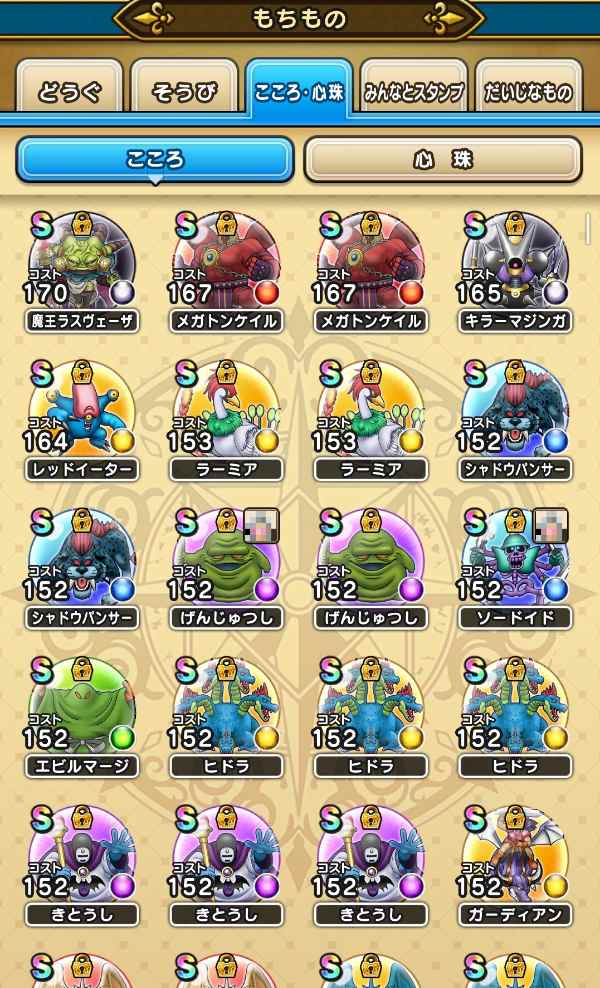Open the キラーマジンガ heart

(x=515, y=265)
